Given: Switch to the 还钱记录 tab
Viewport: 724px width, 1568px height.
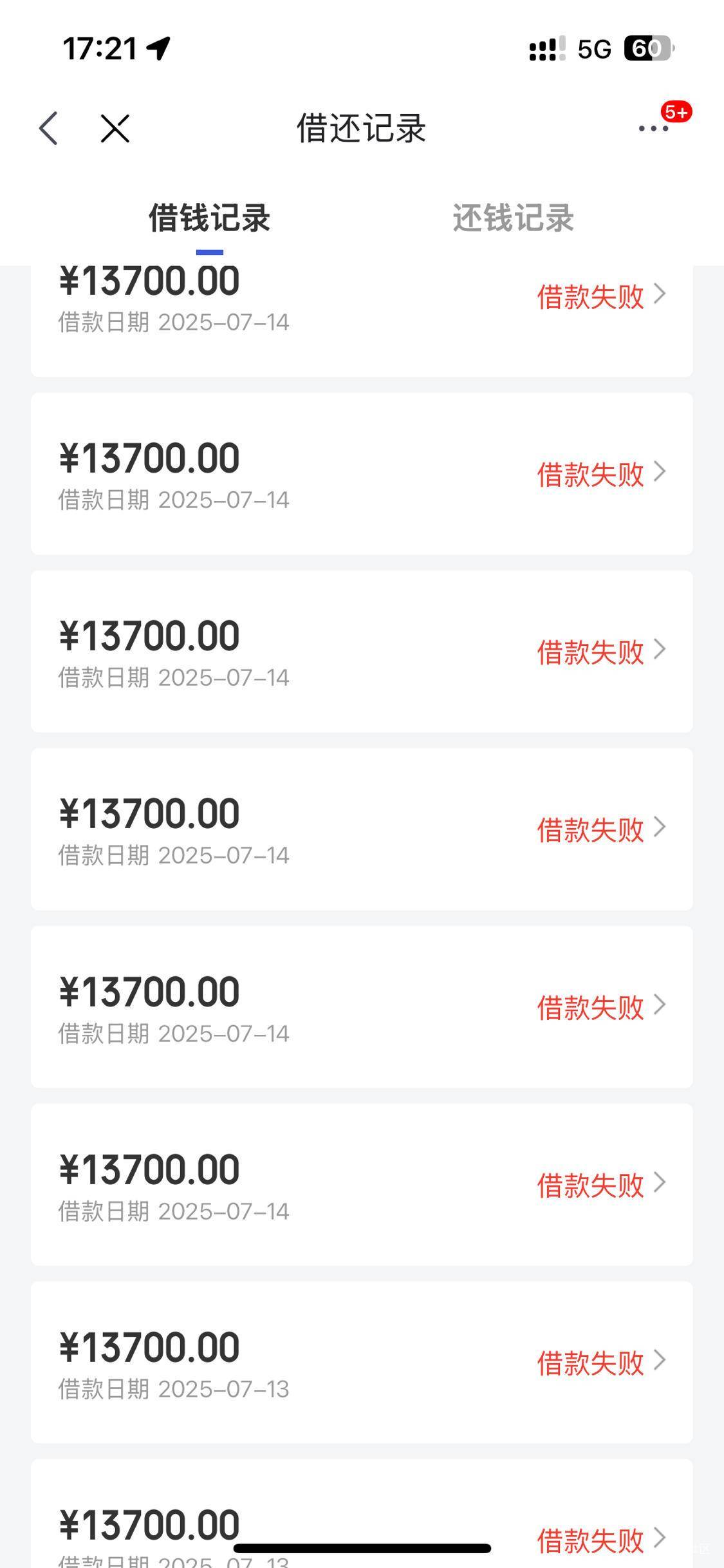Looking at the screenshot, I should pos(513,218).
